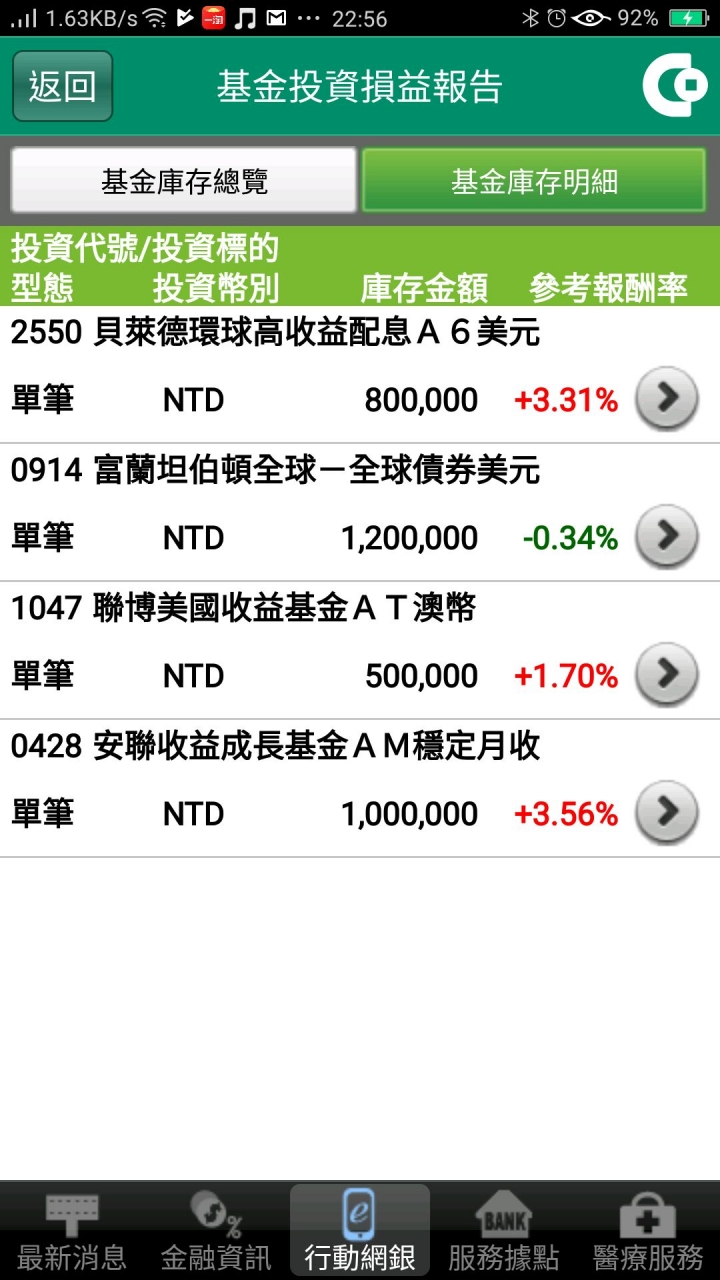The image size is (720, 1280).
Task: Switch to the 服務據點 tab
Action: pyautogui.click(x=504, y=1231)
